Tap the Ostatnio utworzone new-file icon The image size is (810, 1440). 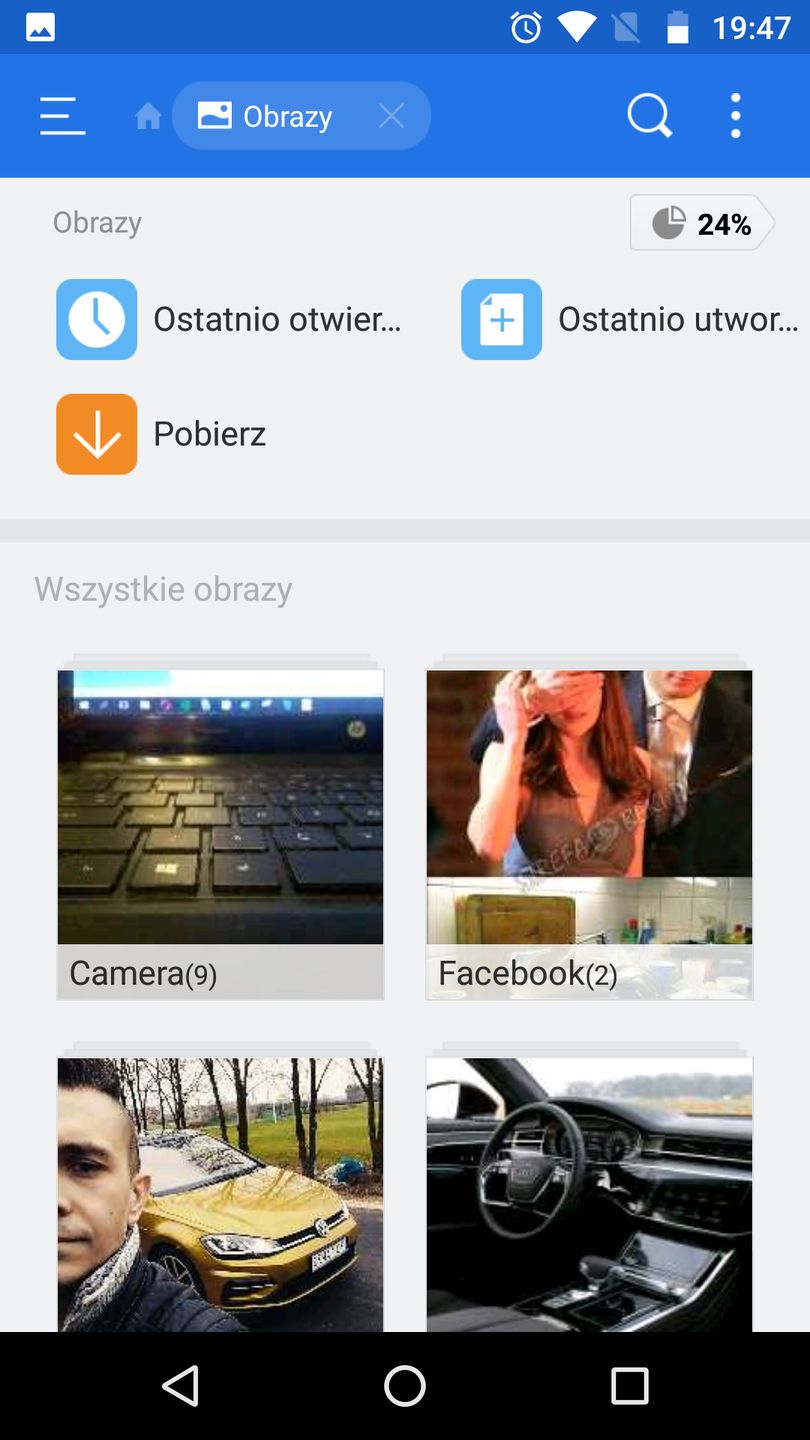coord(501,319)
